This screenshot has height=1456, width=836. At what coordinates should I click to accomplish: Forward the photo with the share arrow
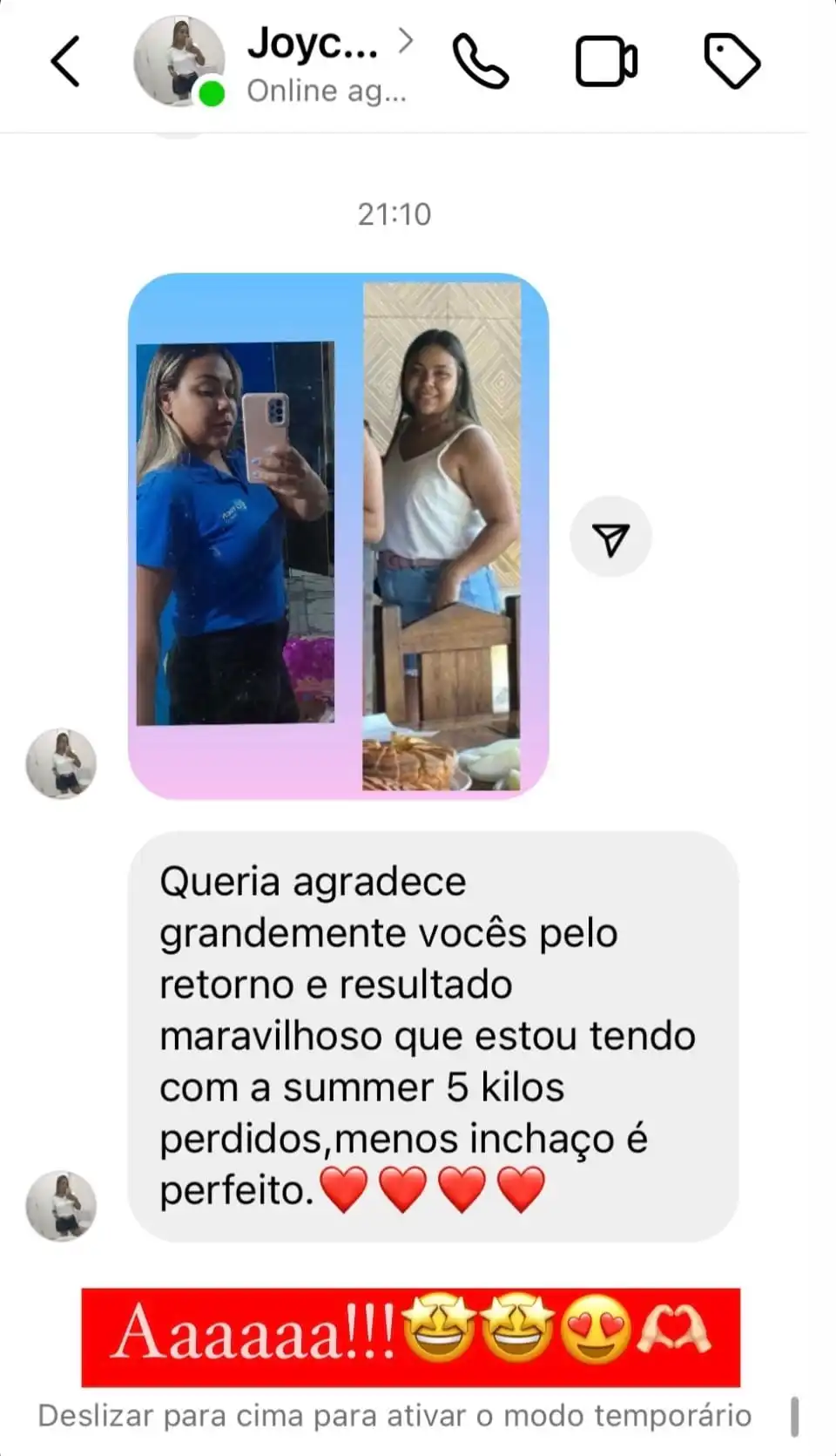[610, 538]
